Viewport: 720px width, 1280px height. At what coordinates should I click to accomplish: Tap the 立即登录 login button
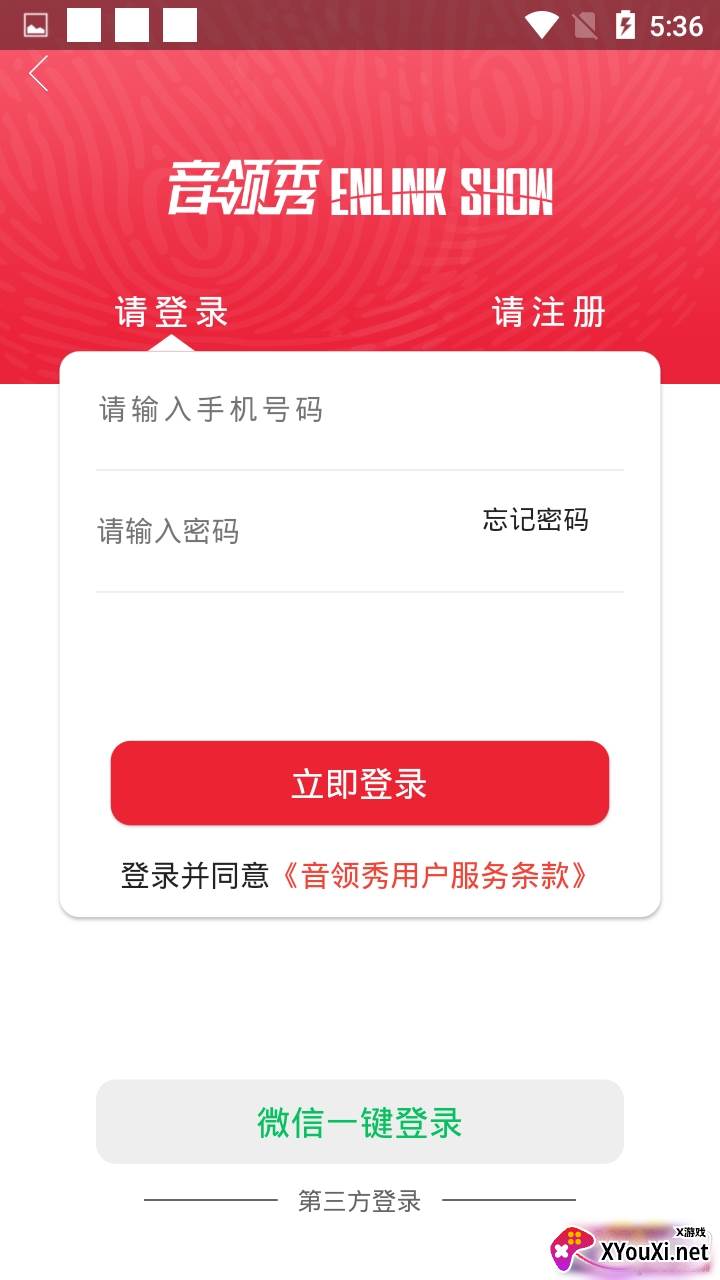point(360,783)
